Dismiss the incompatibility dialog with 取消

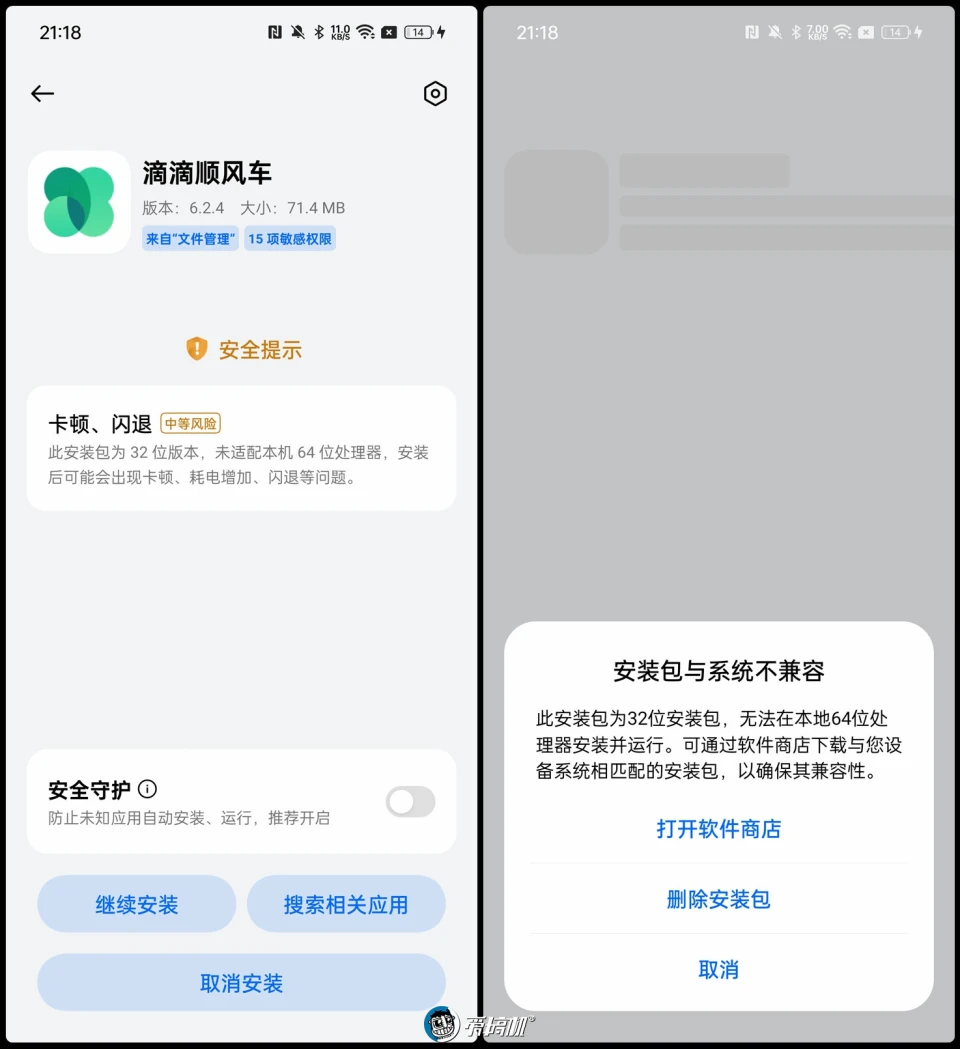[718, 969]
